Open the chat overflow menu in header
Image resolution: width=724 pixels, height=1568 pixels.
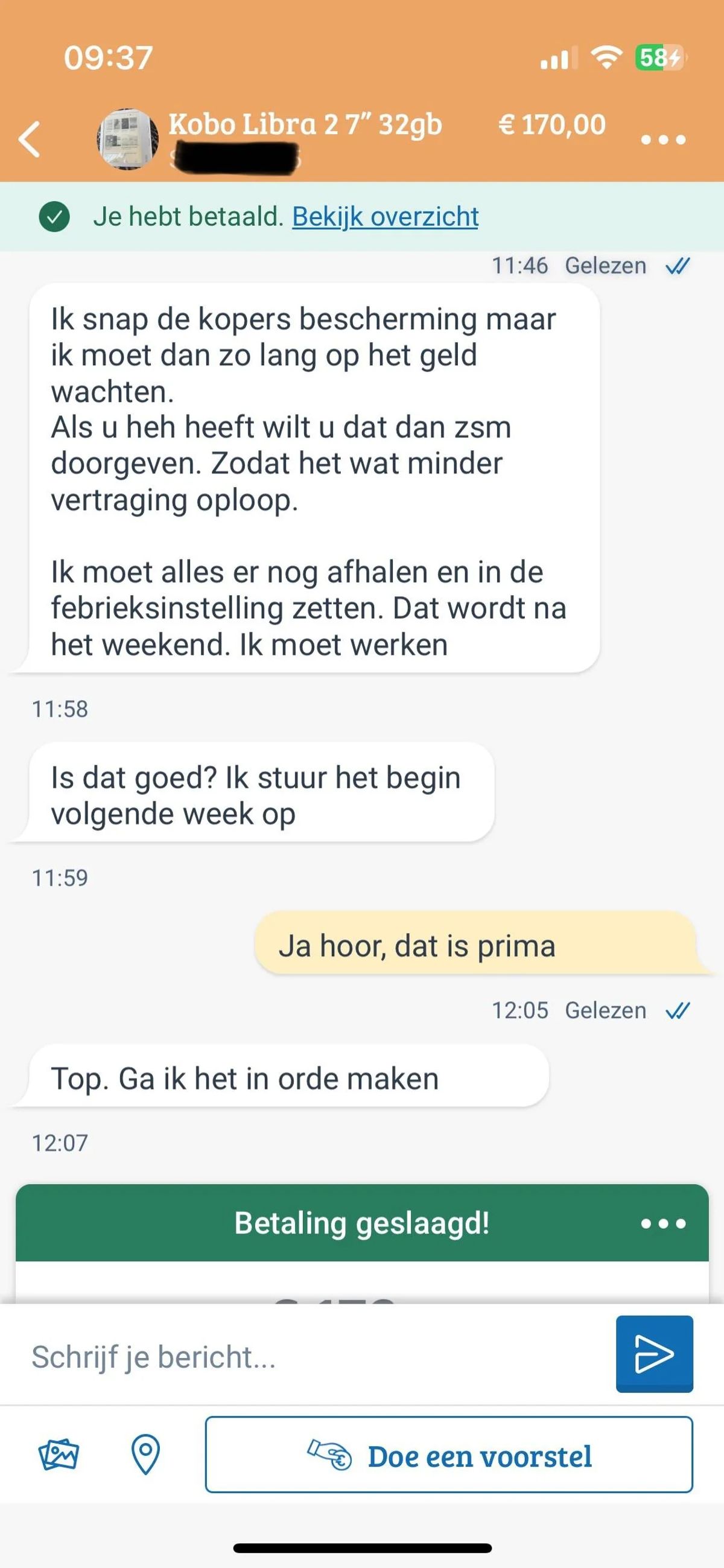[663, 140]
